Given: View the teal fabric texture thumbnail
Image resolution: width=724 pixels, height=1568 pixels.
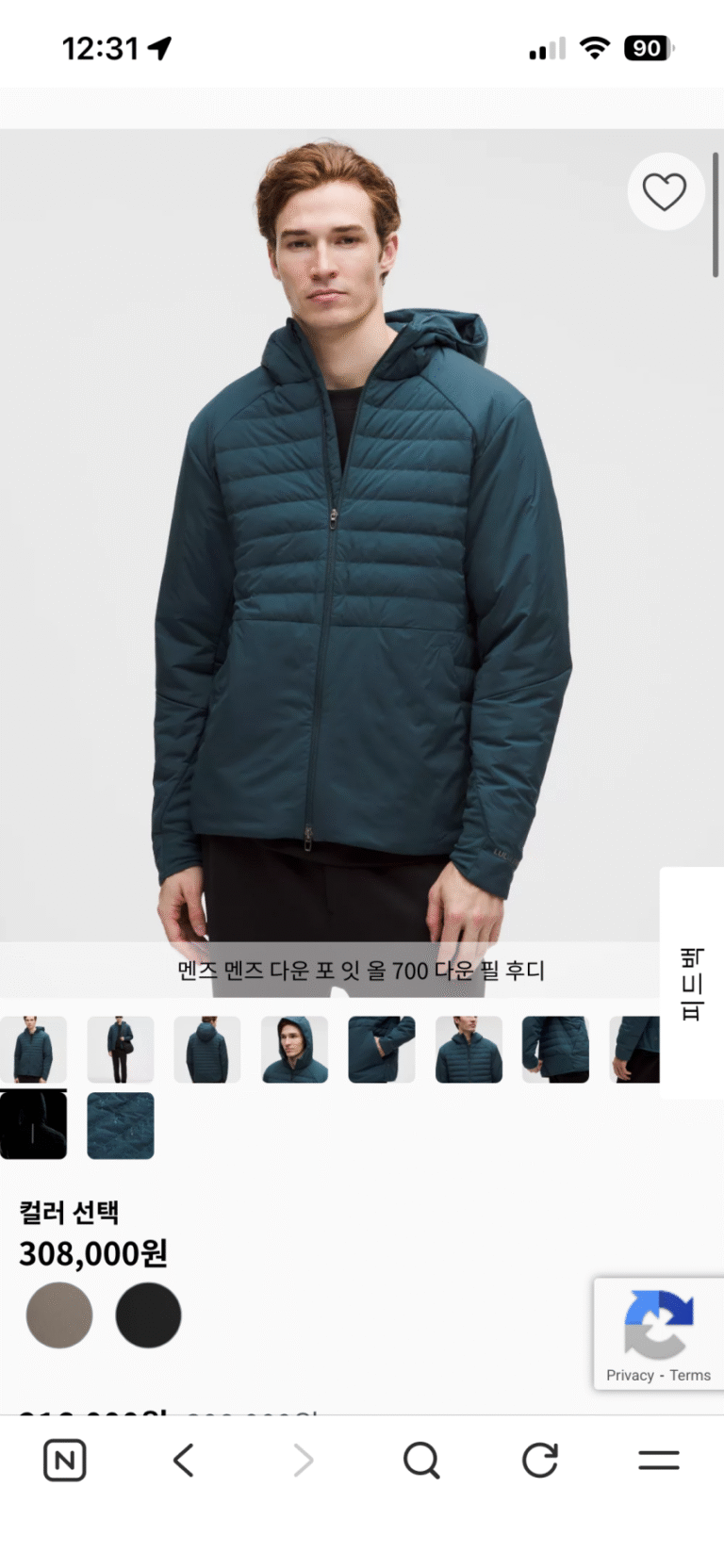Looking at the screenshot, I should click(121, 1125).
